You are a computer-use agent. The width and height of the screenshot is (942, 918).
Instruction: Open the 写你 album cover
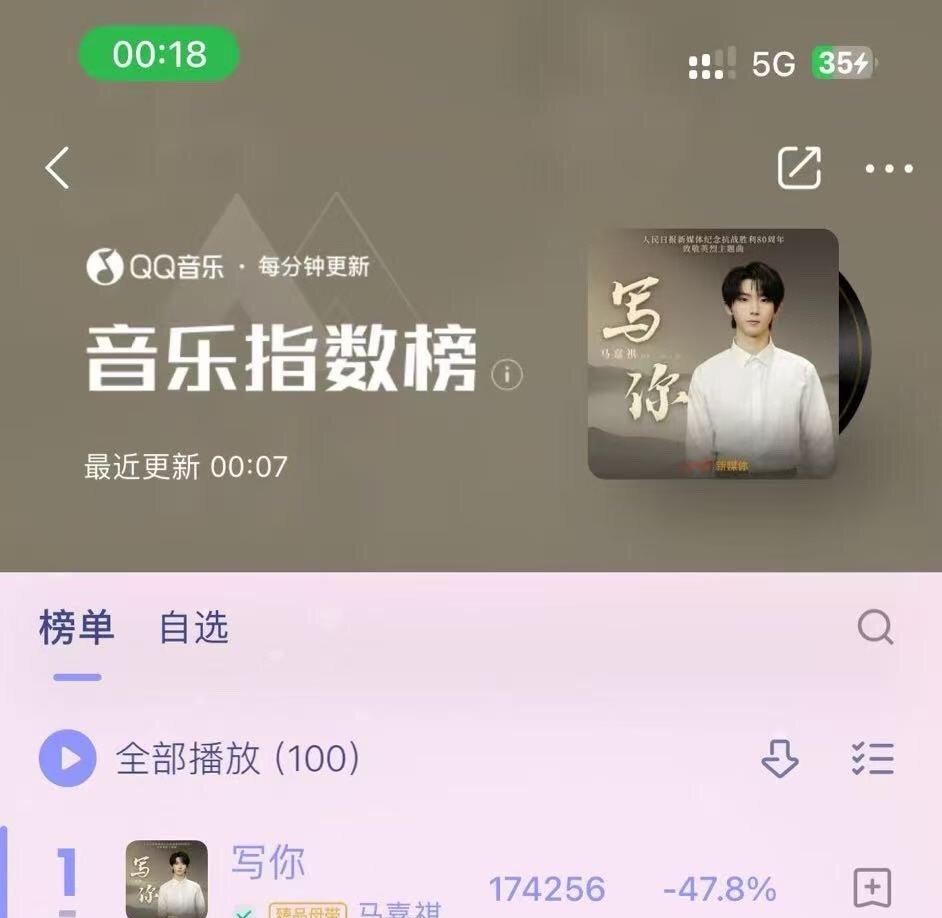[x=712, y=353]
